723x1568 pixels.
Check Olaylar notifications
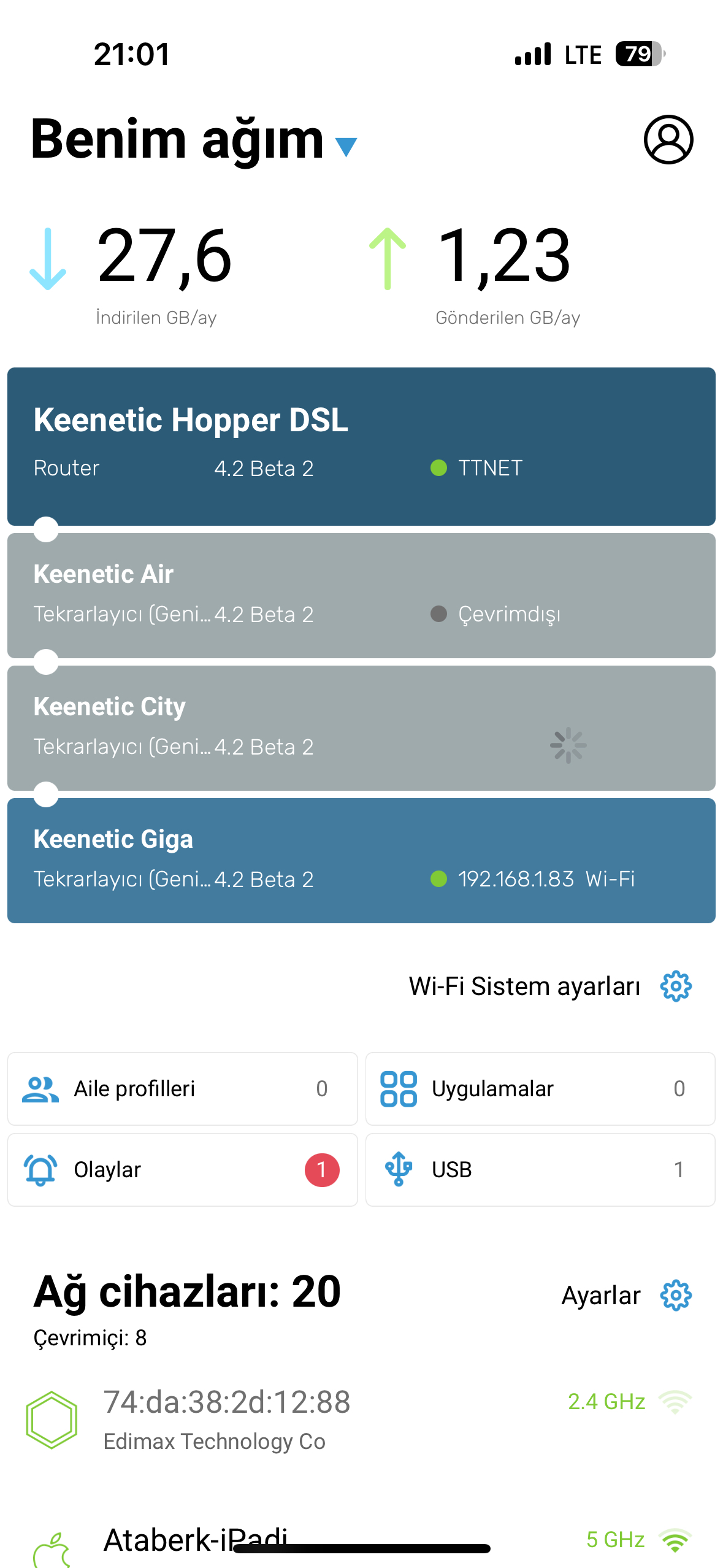coord(183,1170)
